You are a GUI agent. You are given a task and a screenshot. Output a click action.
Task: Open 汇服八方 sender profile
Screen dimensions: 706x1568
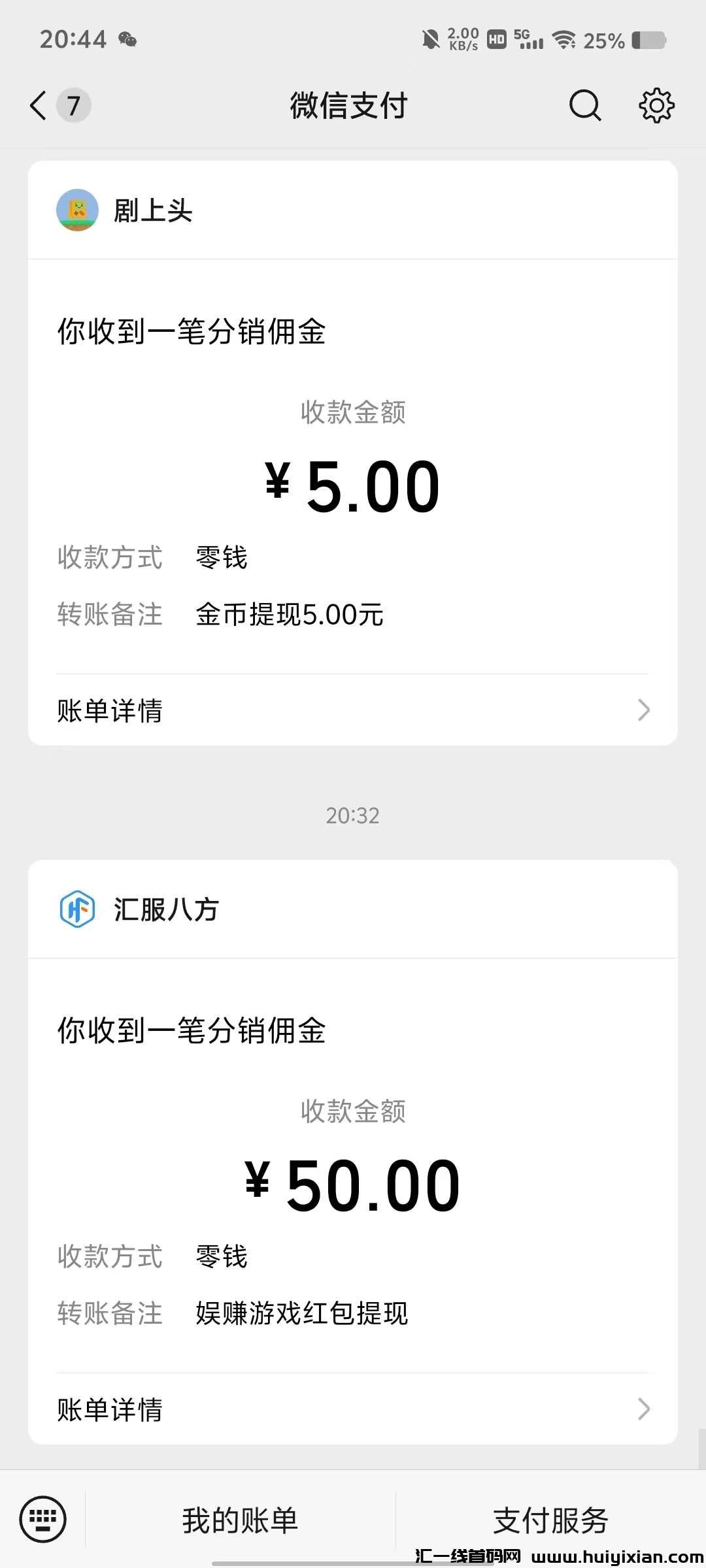pos(139,909)
